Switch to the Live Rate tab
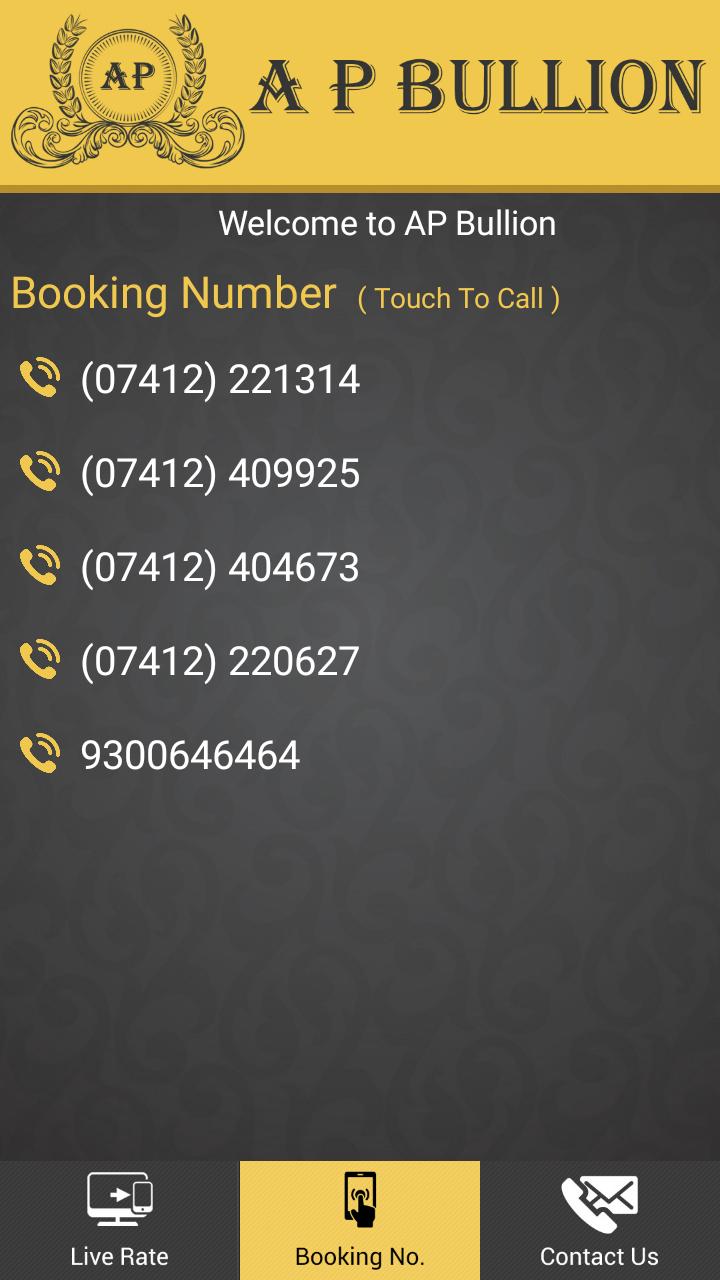Viewport: 720px width, 1280px height. tap(119, 1220)
